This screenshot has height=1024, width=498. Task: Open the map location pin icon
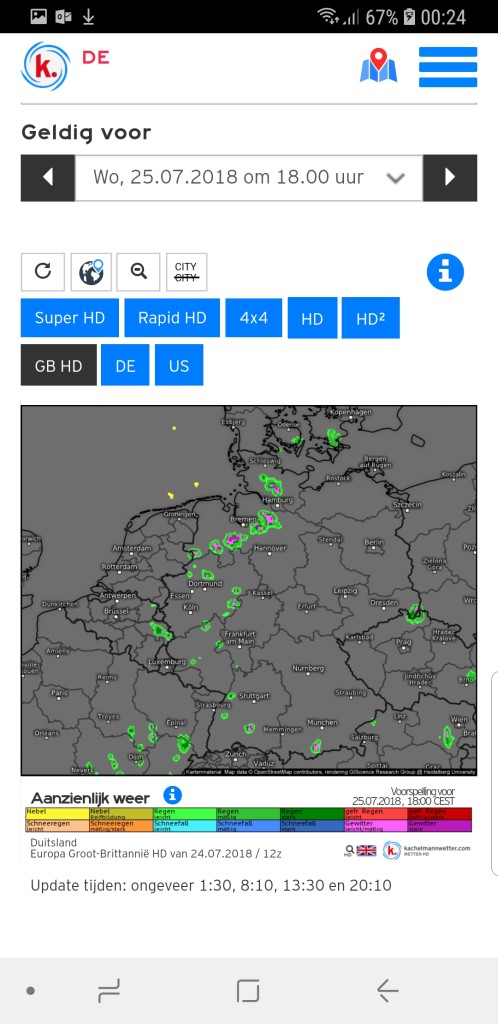click(379, 65)
